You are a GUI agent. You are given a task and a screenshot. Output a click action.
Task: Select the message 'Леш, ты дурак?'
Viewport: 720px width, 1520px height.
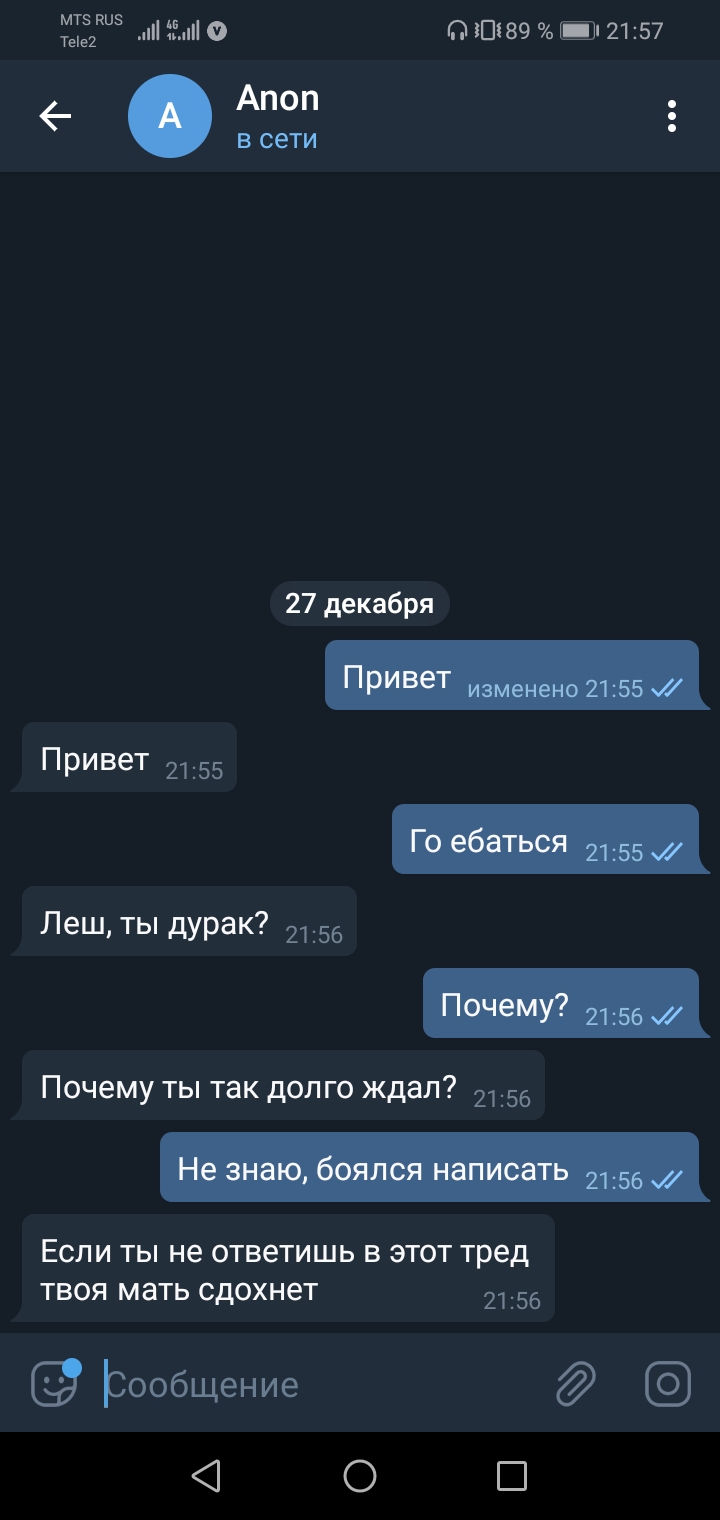pyautogui.click(x=189, y=921)
